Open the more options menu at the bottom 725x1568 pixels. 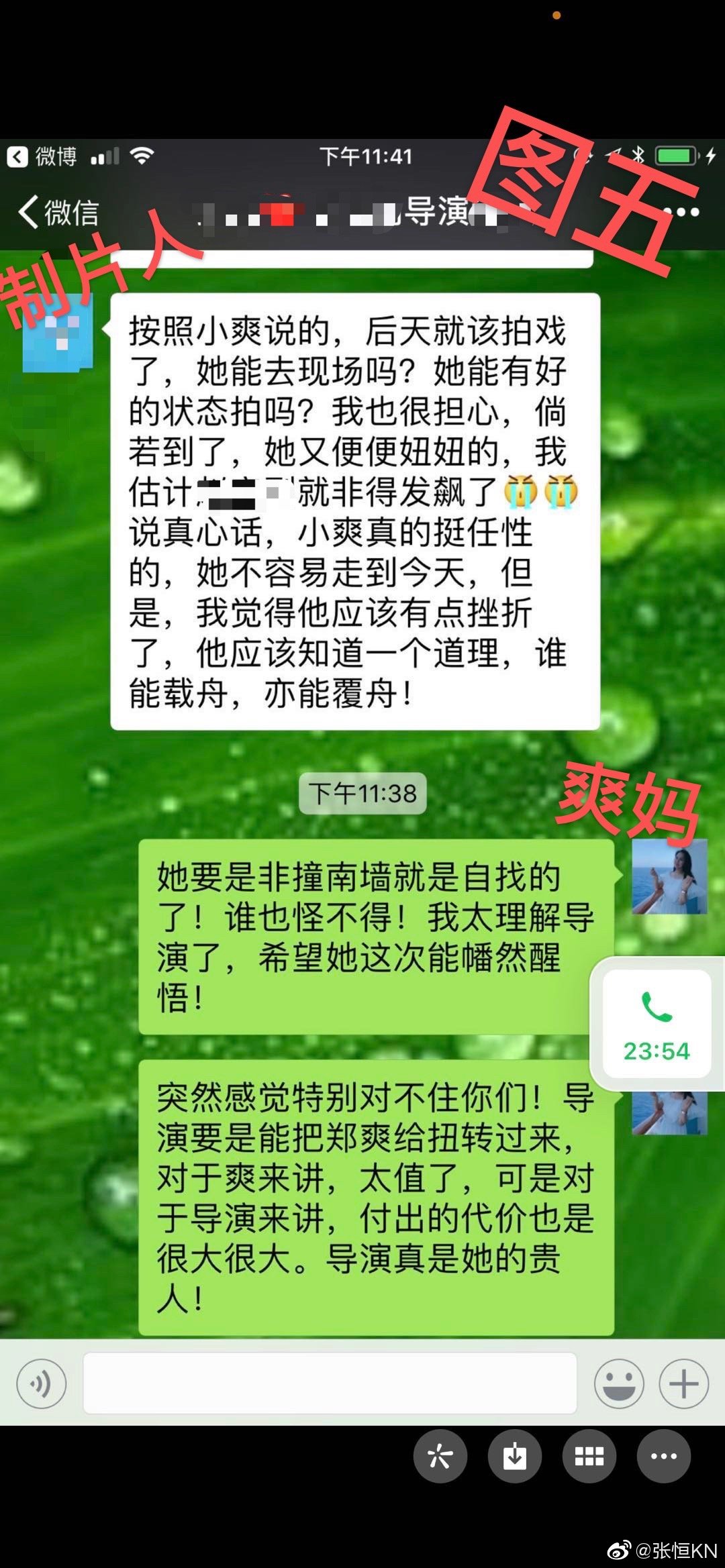663,1456
